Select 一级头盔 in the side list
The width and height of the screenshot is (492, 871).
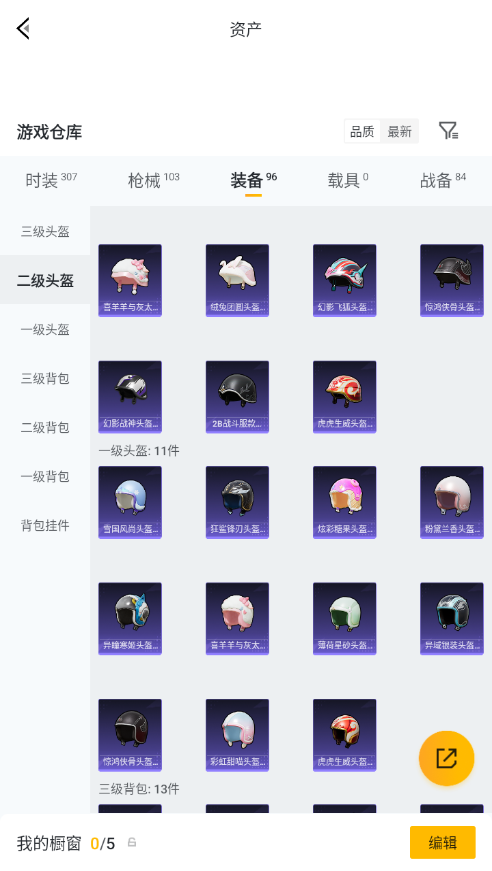pyautogui.click(x=45, y=329)
